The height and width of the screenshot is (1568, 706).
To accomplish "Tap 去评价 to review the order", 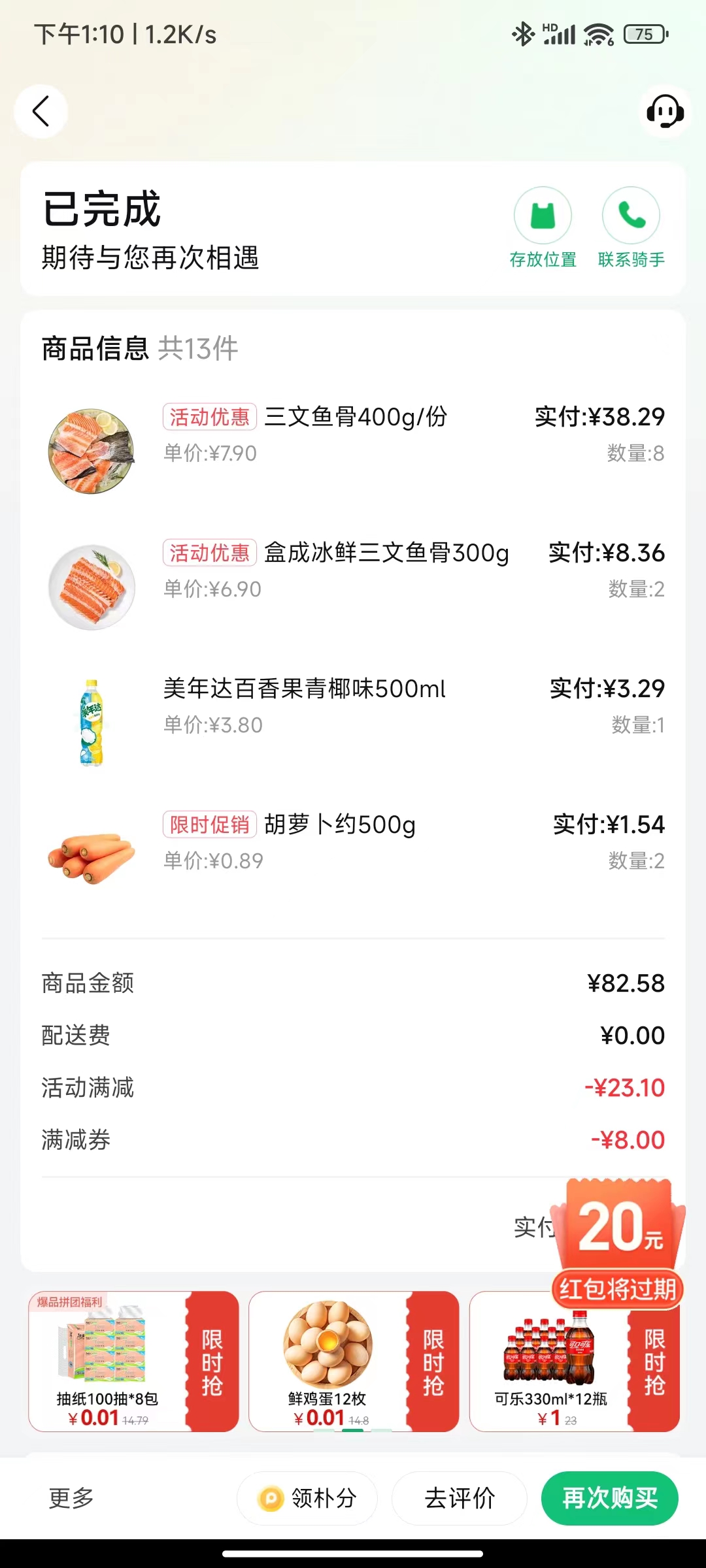I will click(x=460, y=1498).
